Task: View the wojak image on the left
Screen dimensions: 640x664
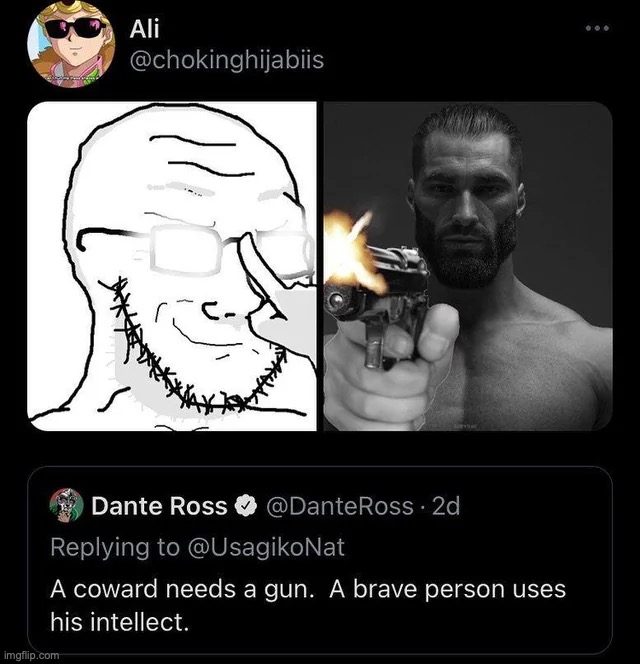Action: pos(171,266)
